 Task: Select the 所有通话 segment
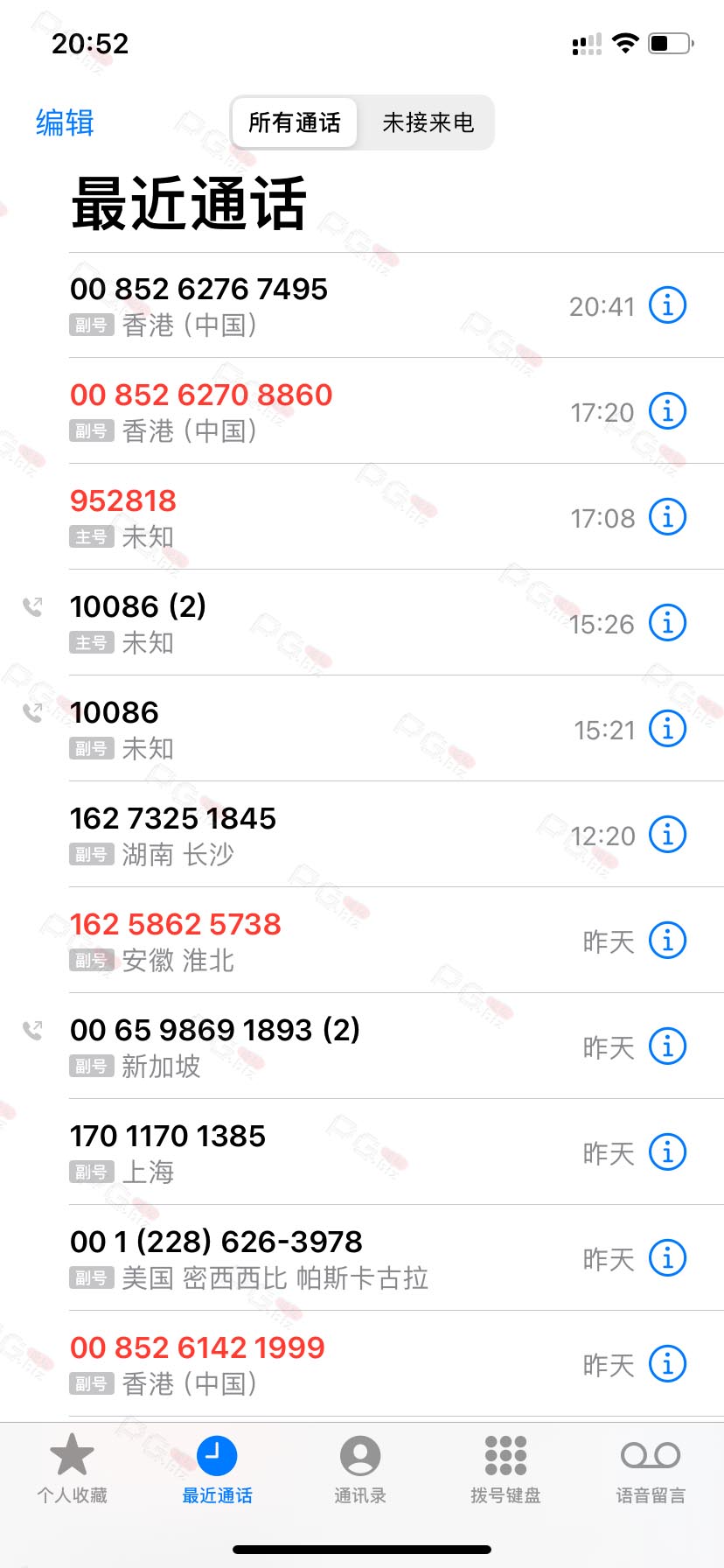coord(295,122)
